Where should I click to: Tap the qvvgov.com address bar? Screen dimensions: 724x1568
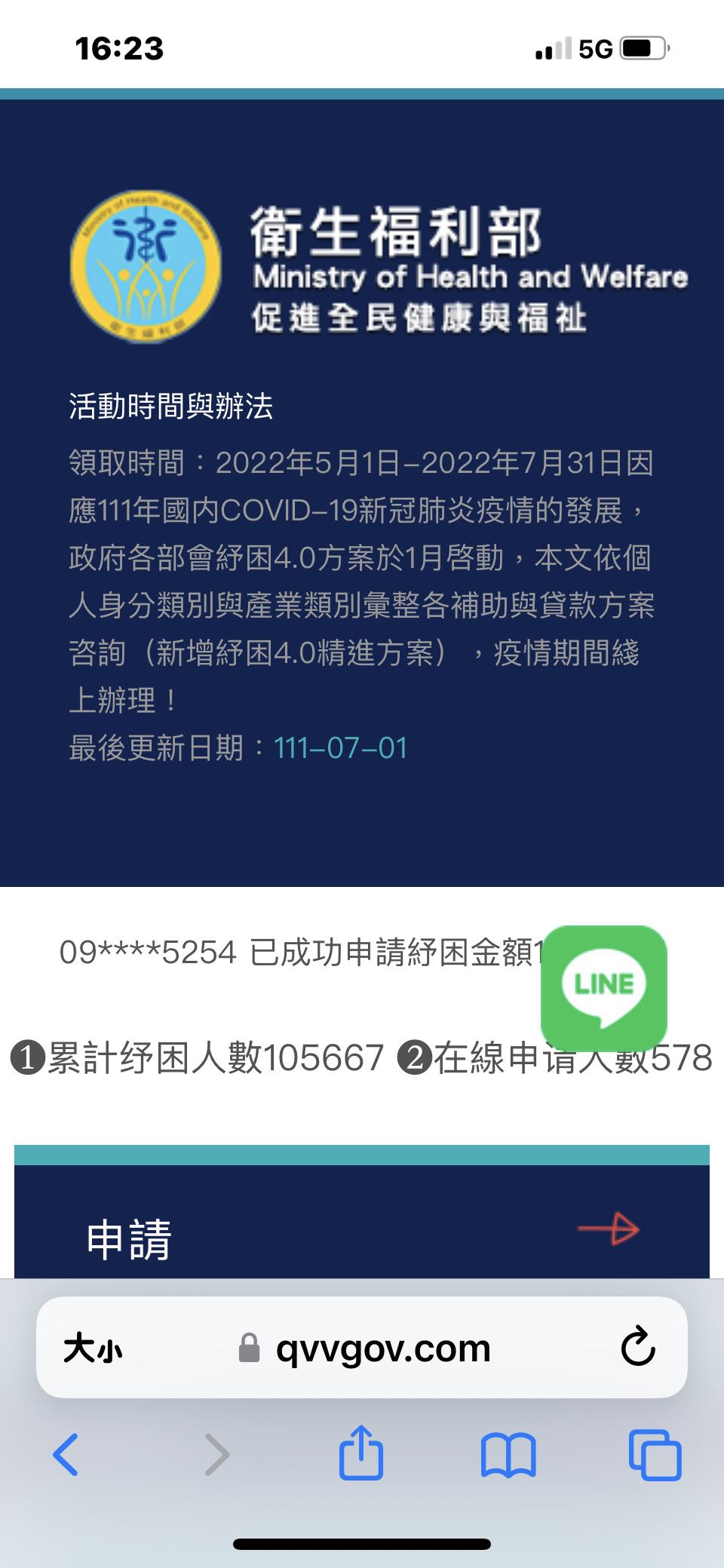364,1348
